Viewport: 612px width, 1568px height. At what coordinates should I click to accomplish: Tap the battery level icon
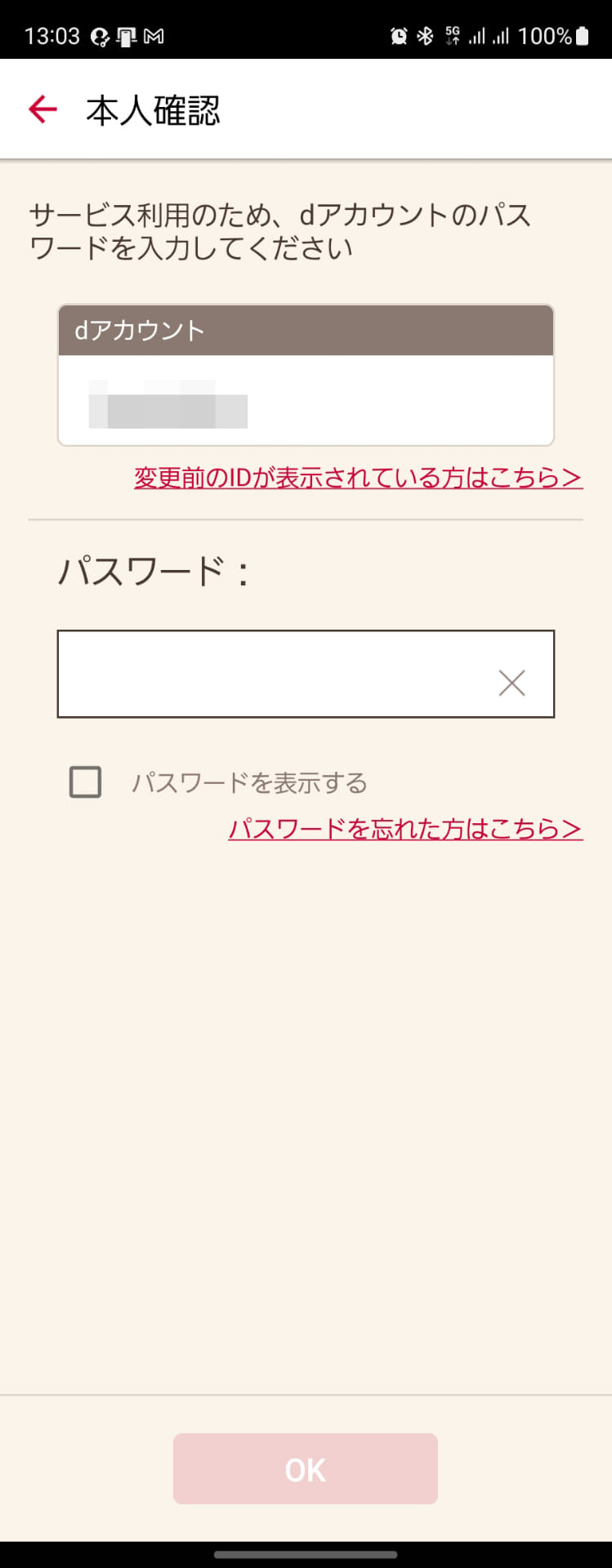582,34
